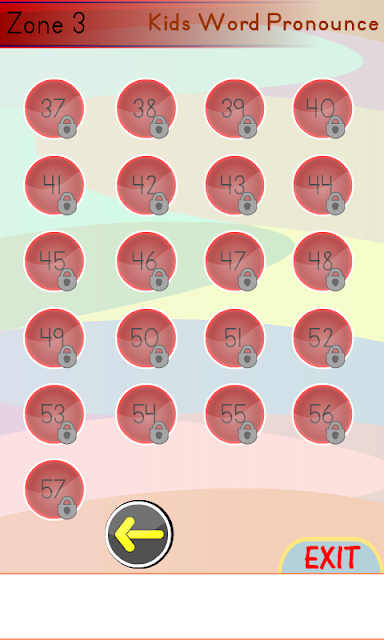Select locked level 37
The image size is (384, 640).
coord(55,109)
